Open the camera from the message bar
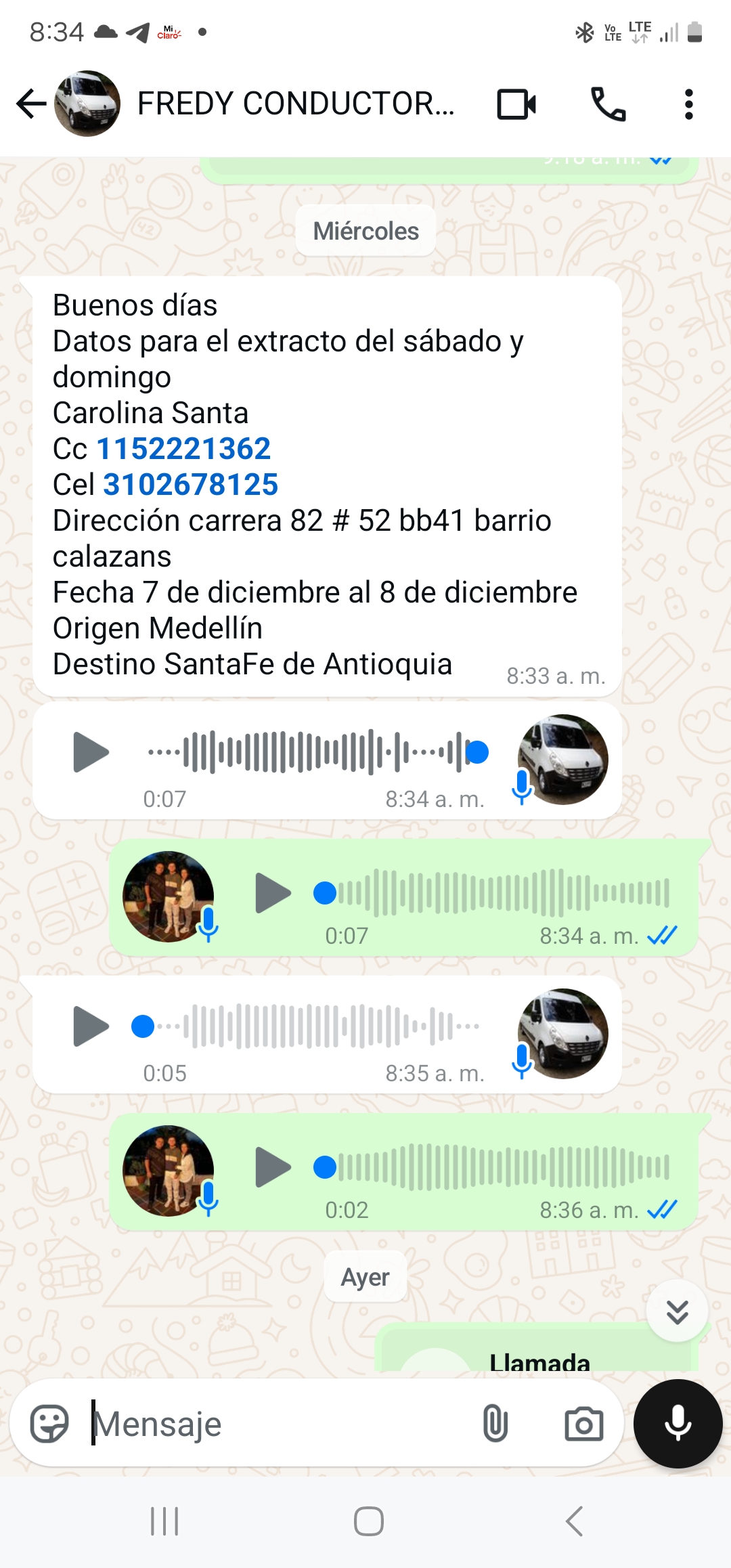 pyautogui.click(x=583, y=1424)
